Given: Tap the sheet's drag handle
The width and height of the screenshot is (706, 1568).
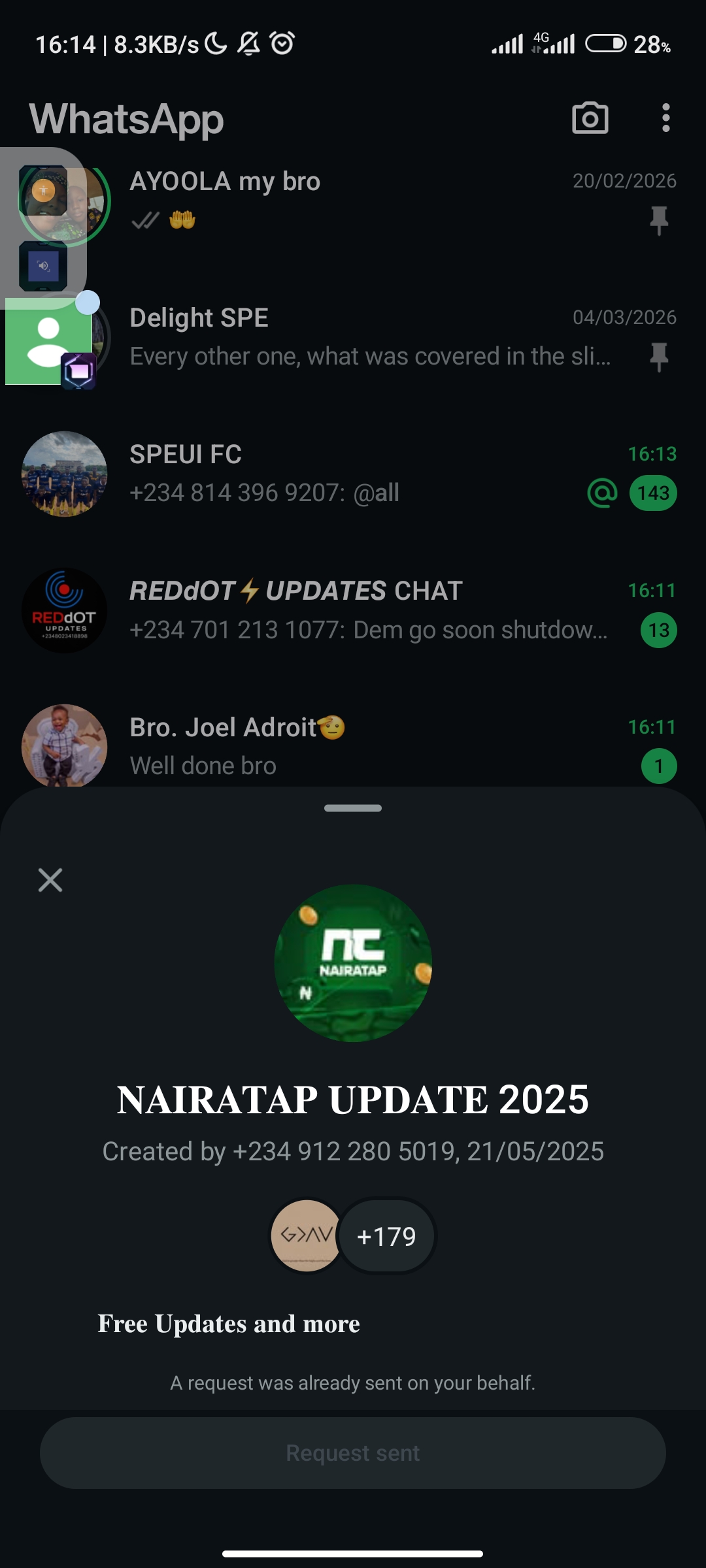Looking at the screenshot, I should pos(353,808).
